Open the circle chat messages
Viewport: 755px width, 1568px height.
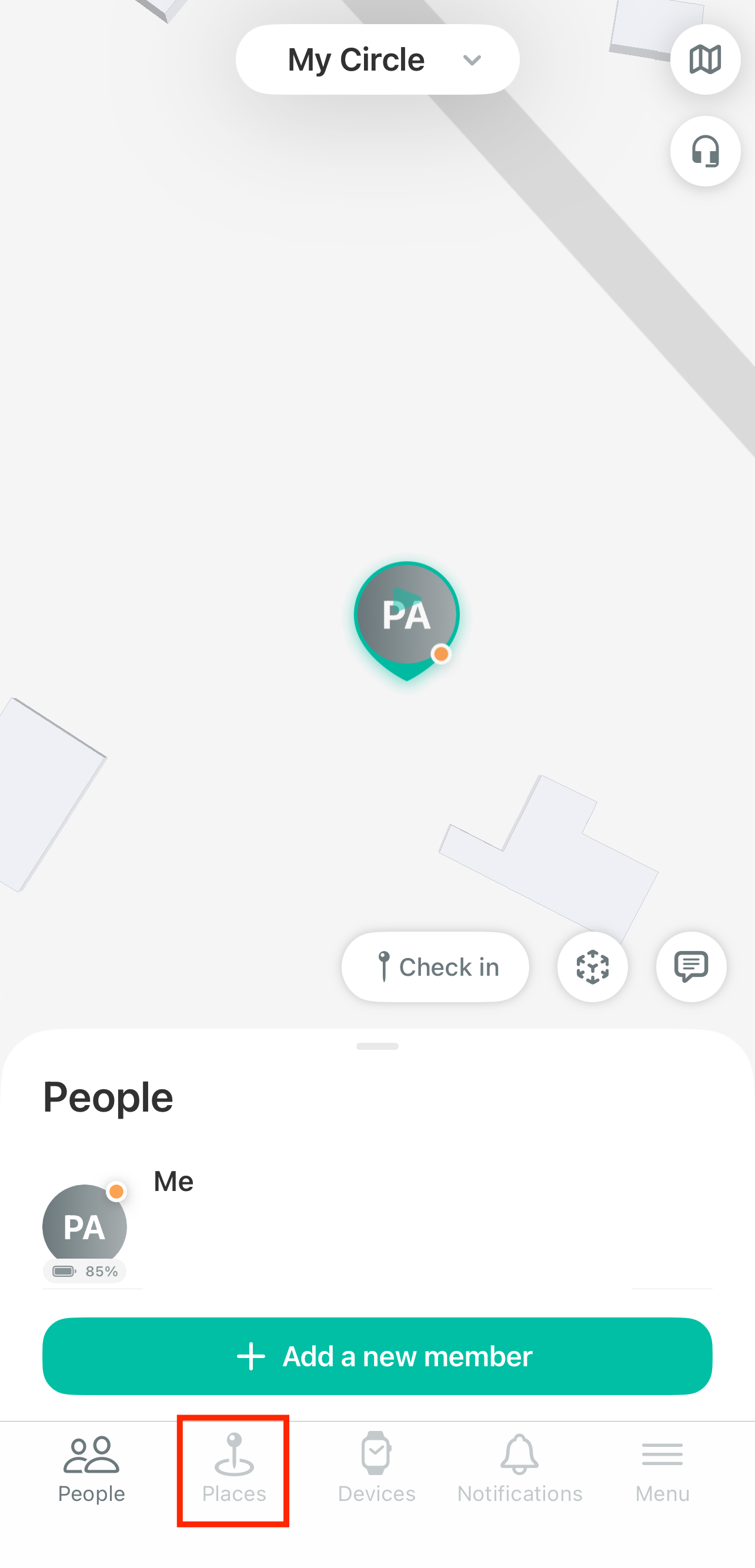point(691,966)
